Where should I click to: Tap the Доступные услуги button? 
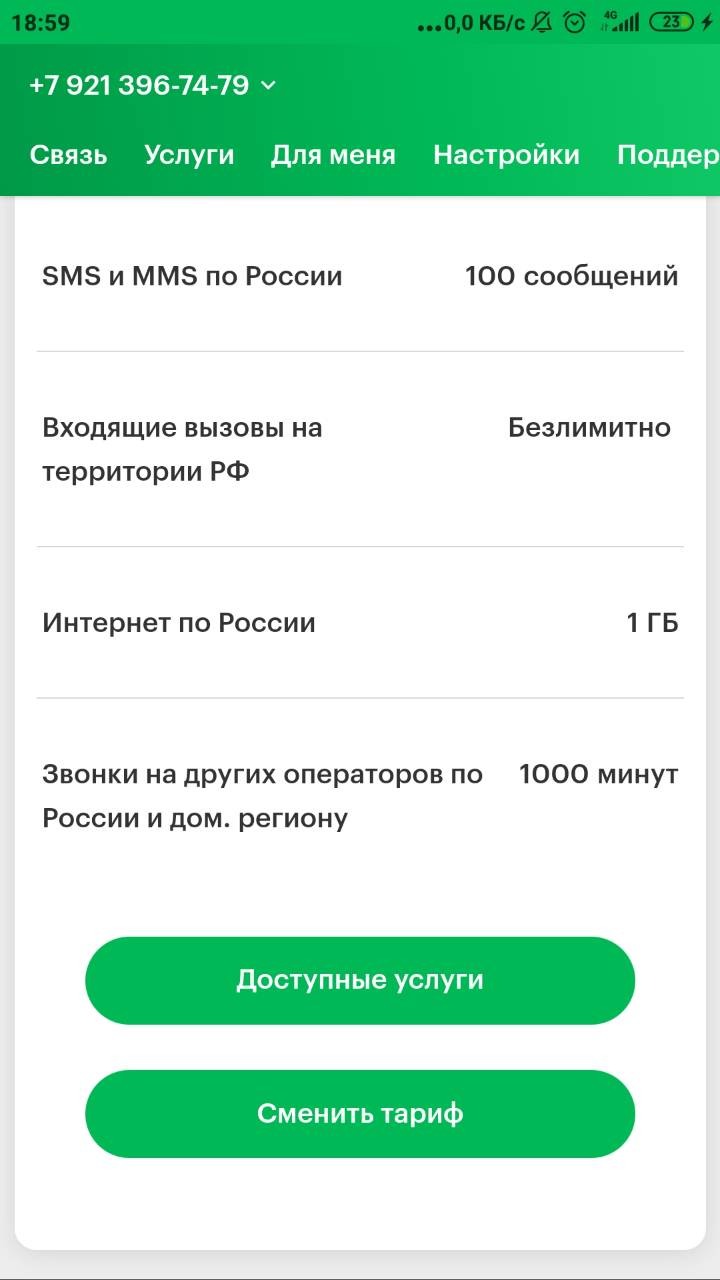[360, 980]
